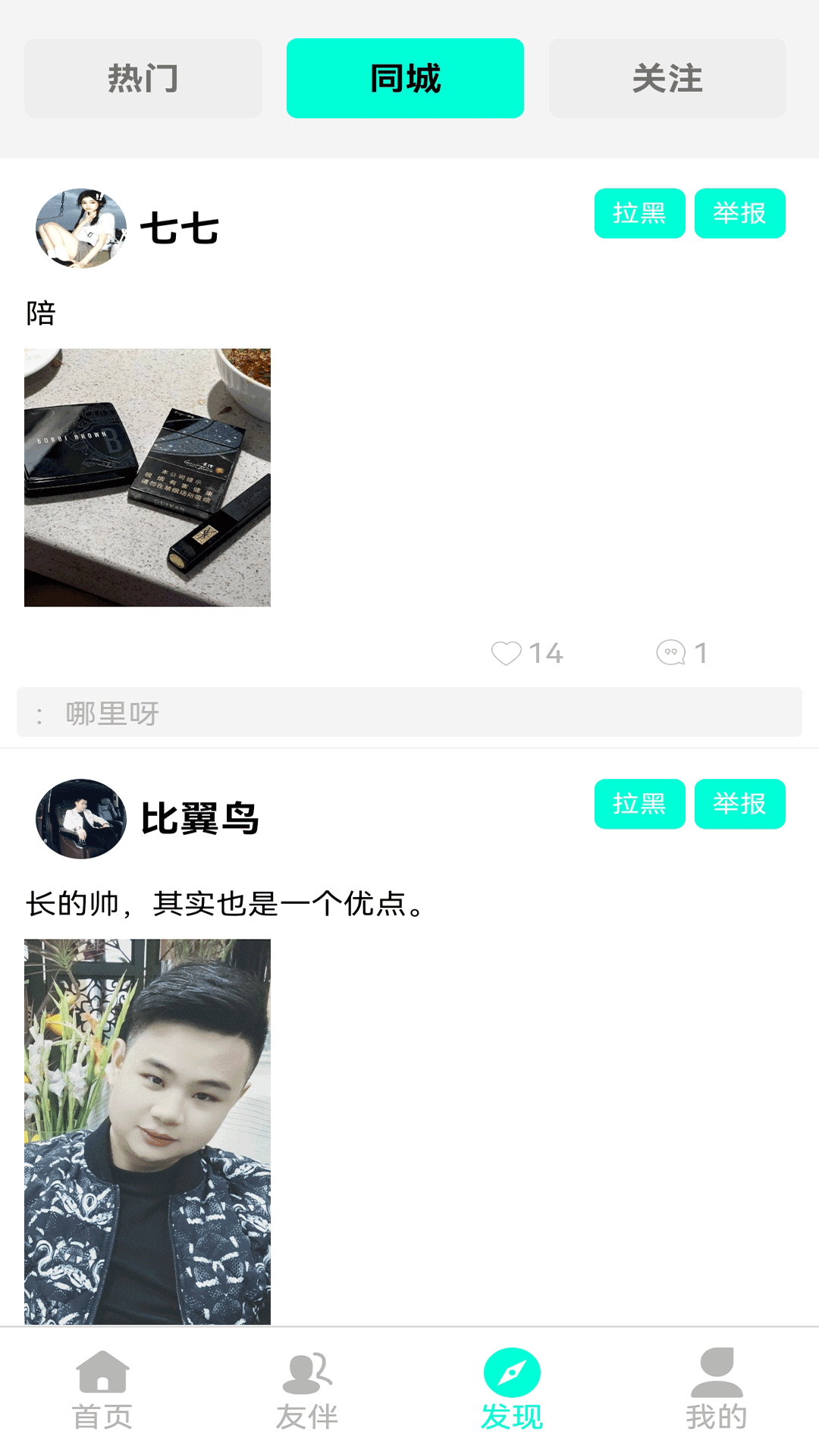
Task: Report 七七's post with 举报
Action: [x=739, y=213]
